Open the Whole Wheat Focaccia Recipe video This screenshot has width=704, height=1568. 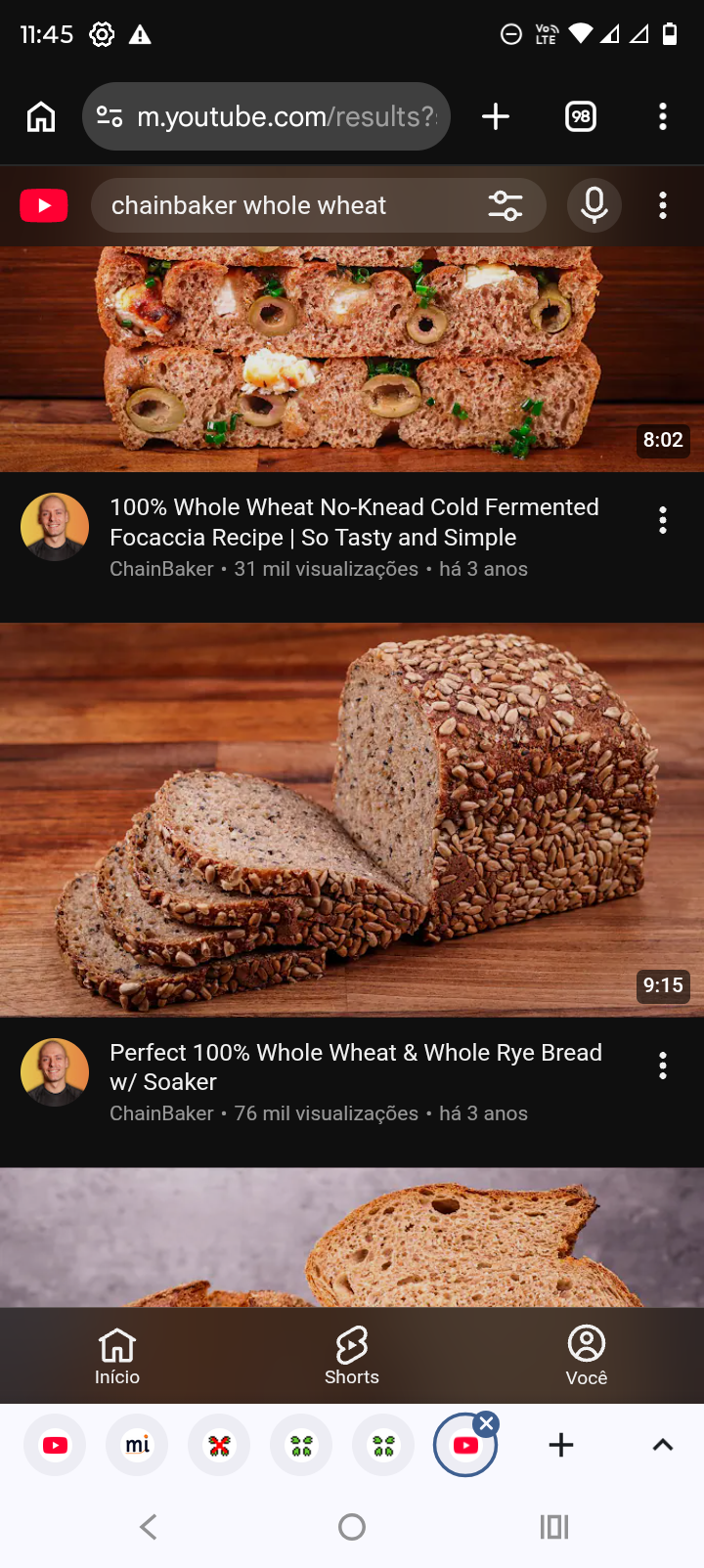coord(354,522)
